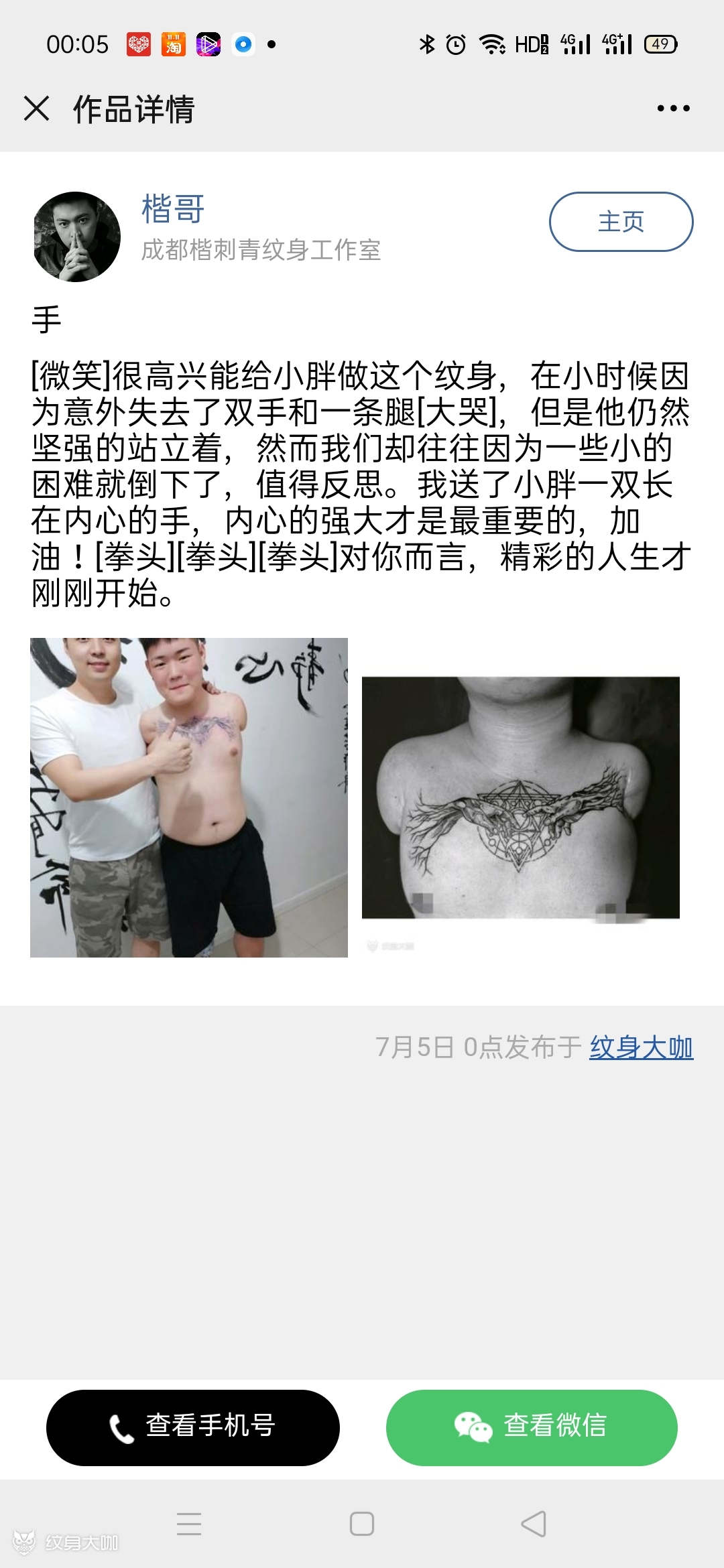Open 楷哥's profile avatar

tap(77, 237)
